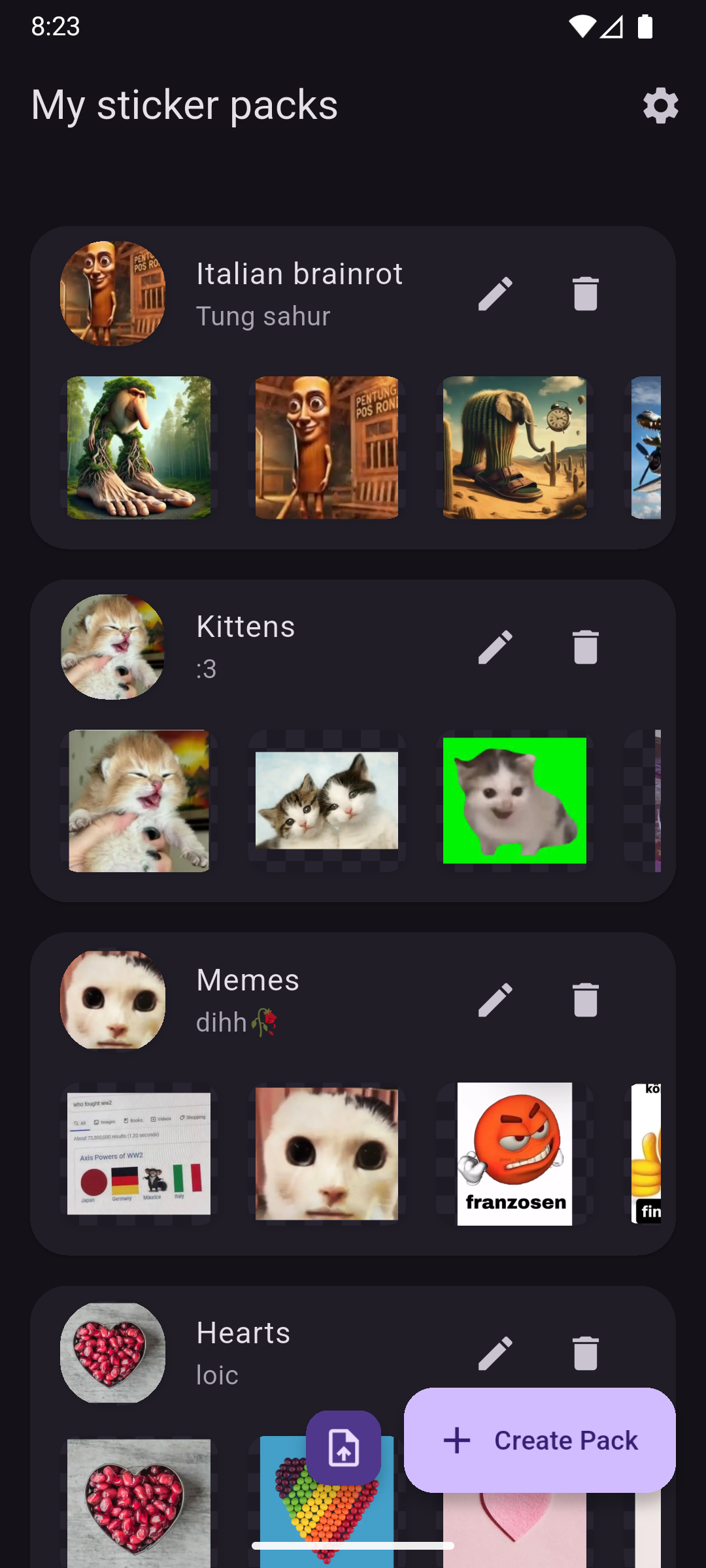Open the franzosen emoji meme sticker
This screenshot has width=706, height=1568.
pos(514,1152)
